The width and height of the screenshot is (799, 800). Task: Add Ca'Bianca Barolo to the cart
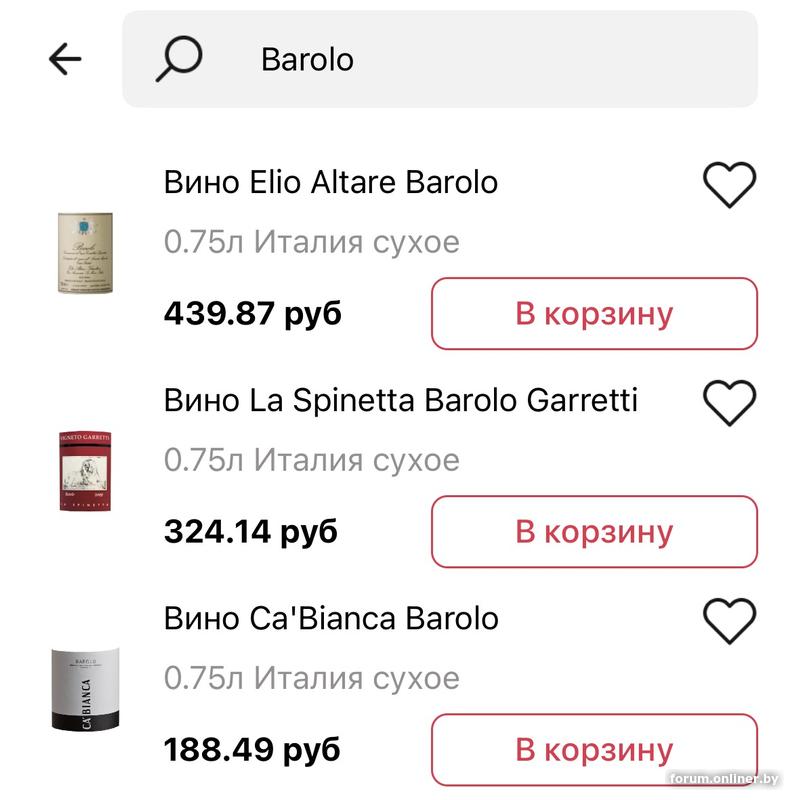click(x=594, y=748)
